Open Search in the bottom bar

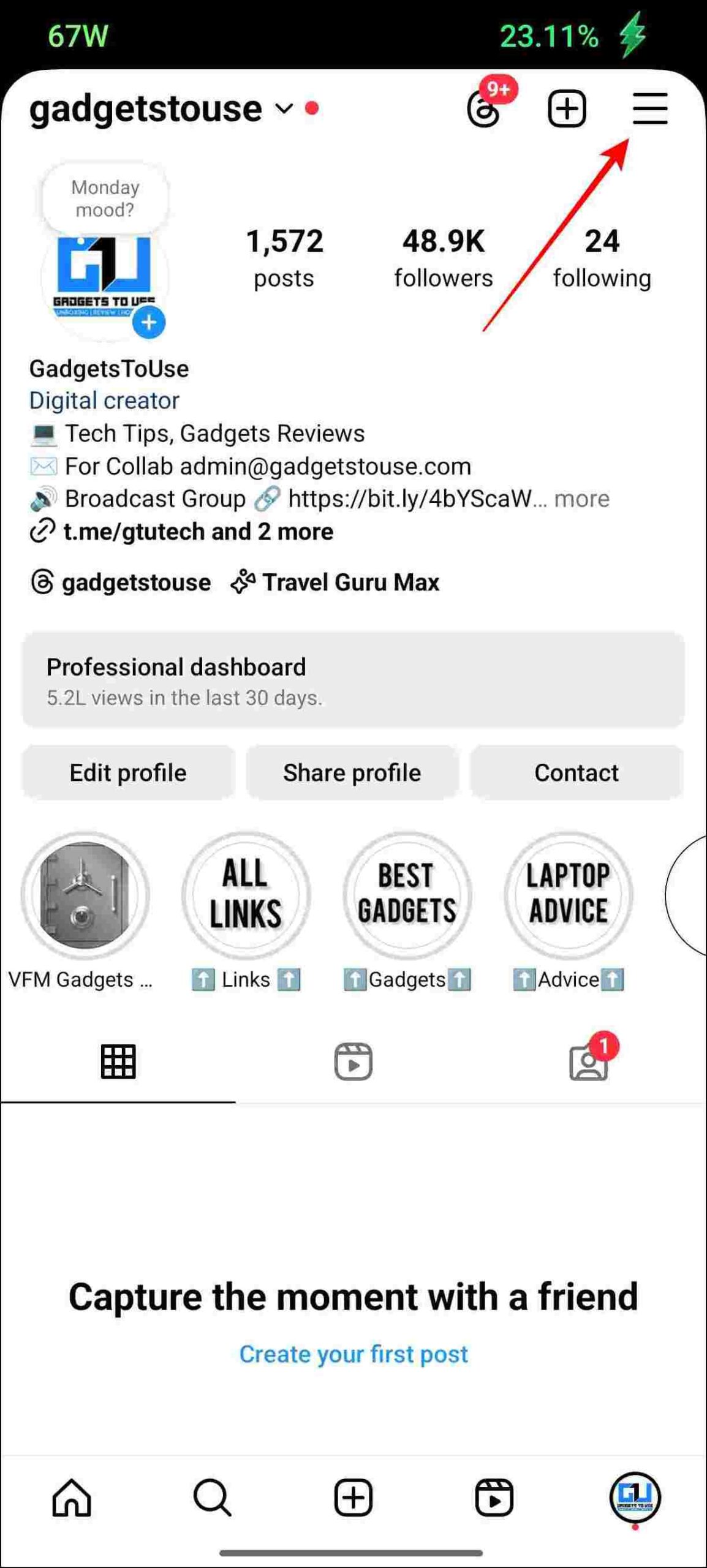[x=213, y=1498]
